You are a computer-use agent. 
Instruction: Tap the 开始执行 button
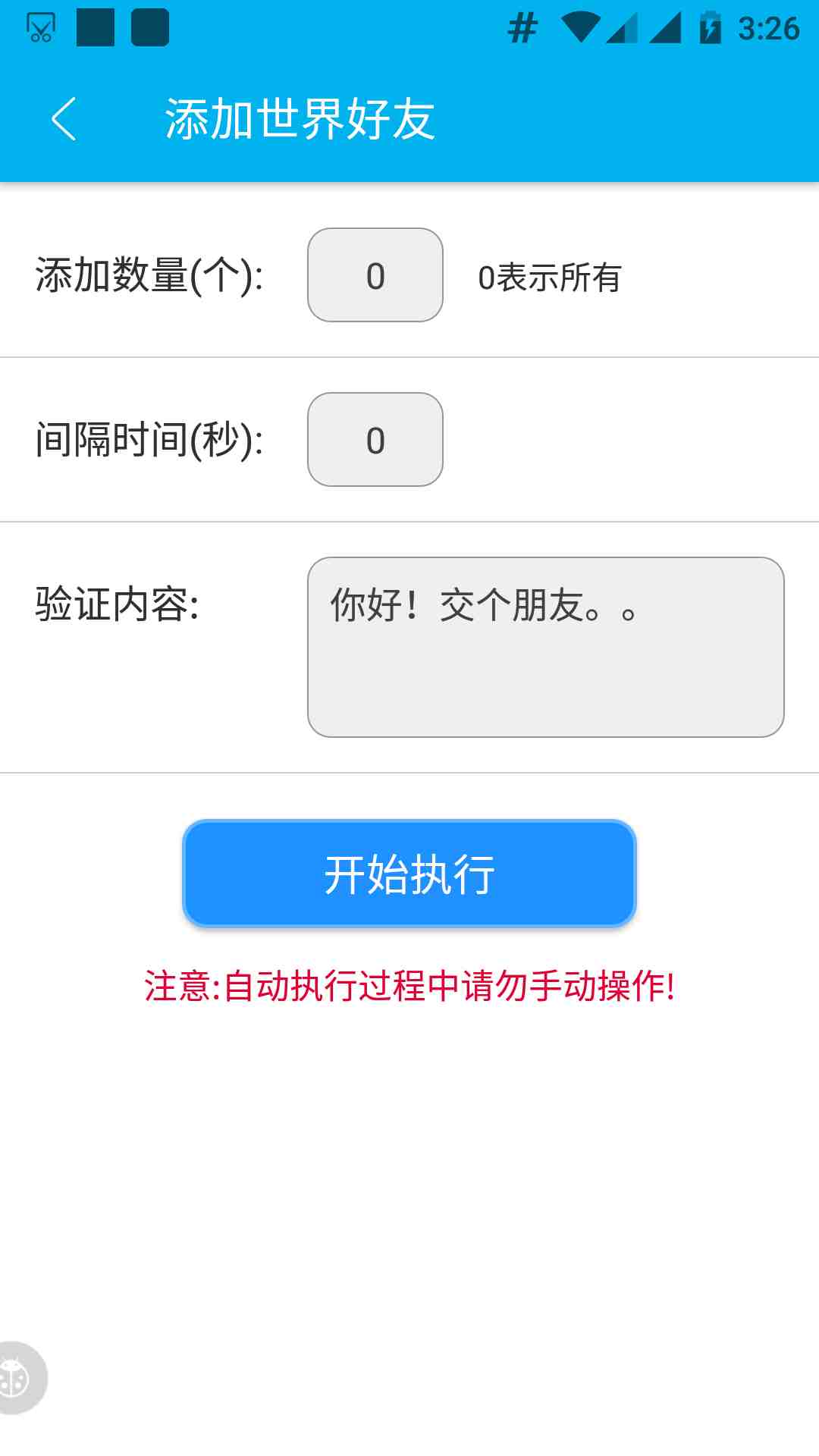[x=409, y=874]
